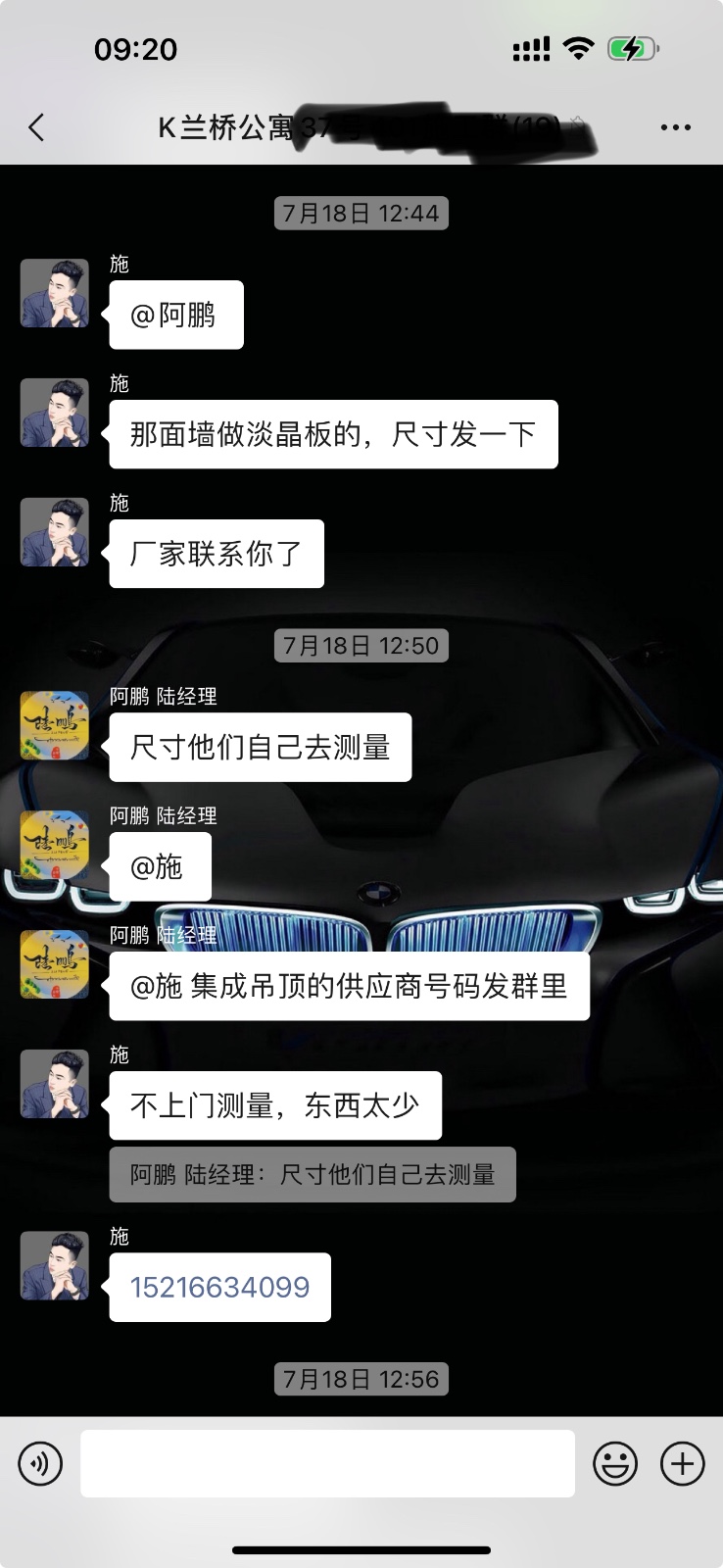The height and width of the screenshot is (1568, 723).
Task: Open the plus attachments menu
Action: (683, 1464)
